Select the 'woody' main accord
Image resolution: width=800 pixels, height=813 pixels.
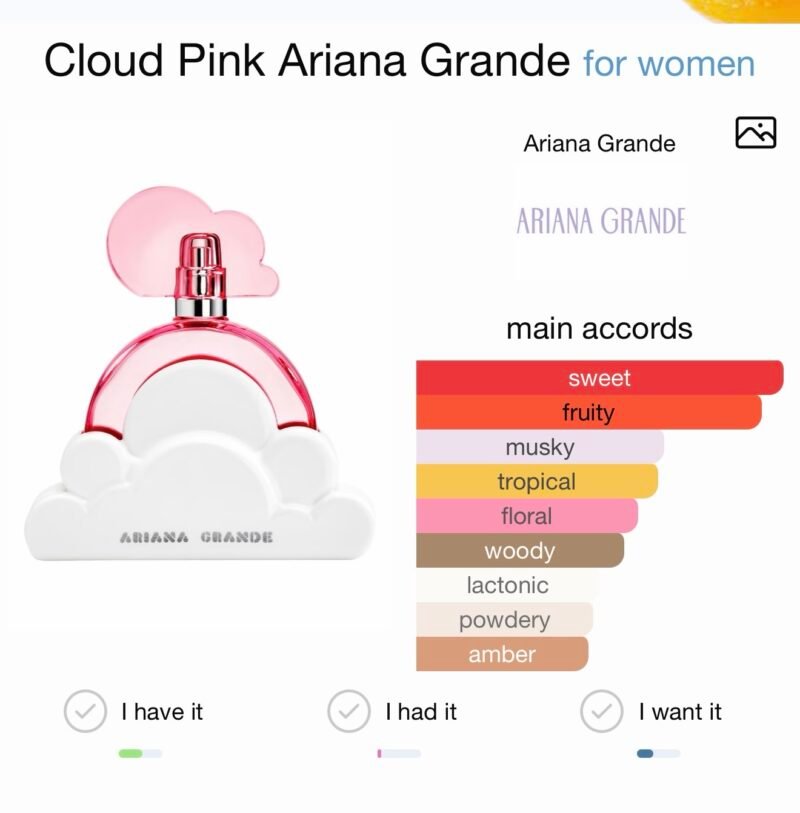[x=520, y=550]
